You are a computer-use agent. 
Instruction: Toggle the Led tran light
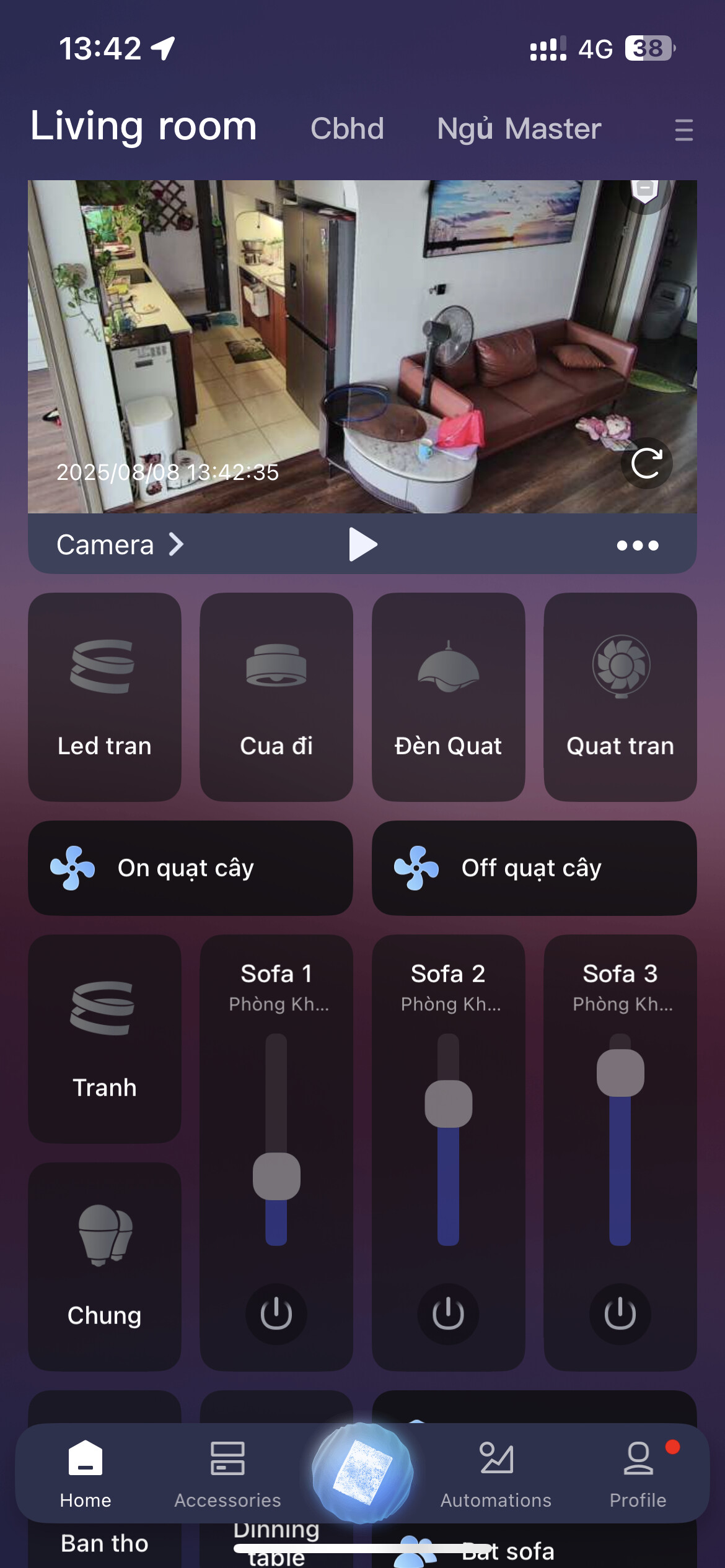[105, 697]
